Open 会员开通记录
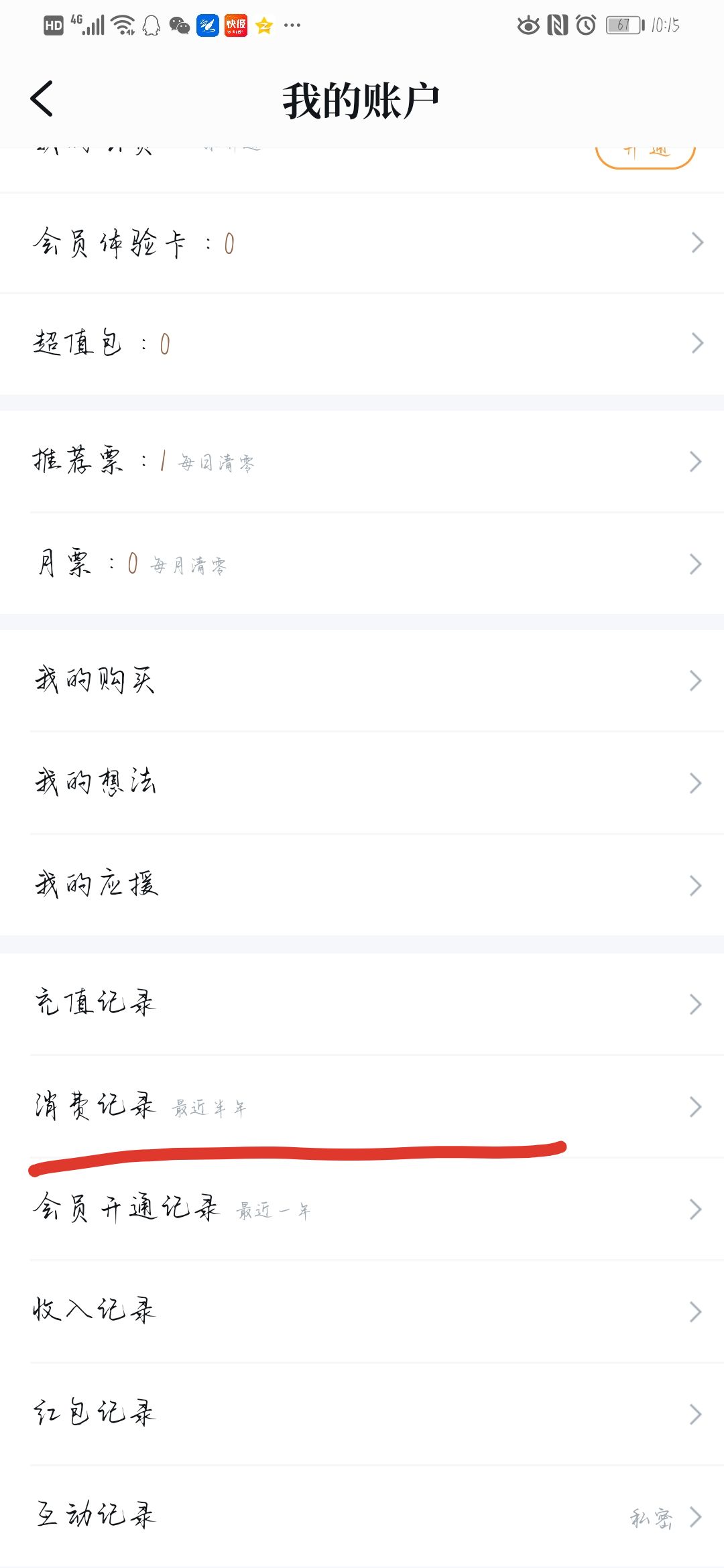Image resolution: width=724 pixels, height=1568 pixels. 362,1209
